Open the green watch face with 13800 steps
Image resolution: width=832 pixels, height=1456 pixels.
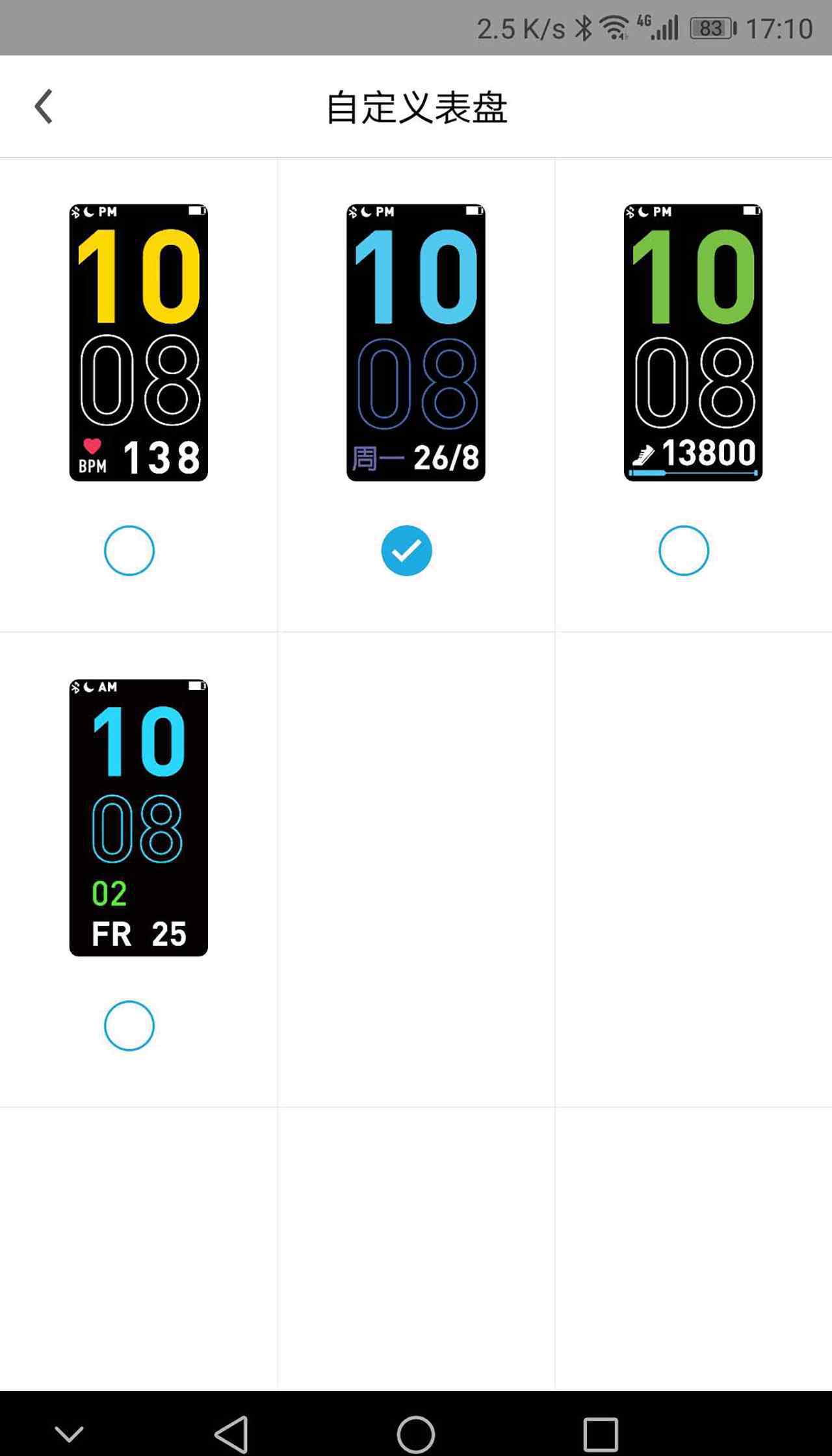(x=693, y=342)
